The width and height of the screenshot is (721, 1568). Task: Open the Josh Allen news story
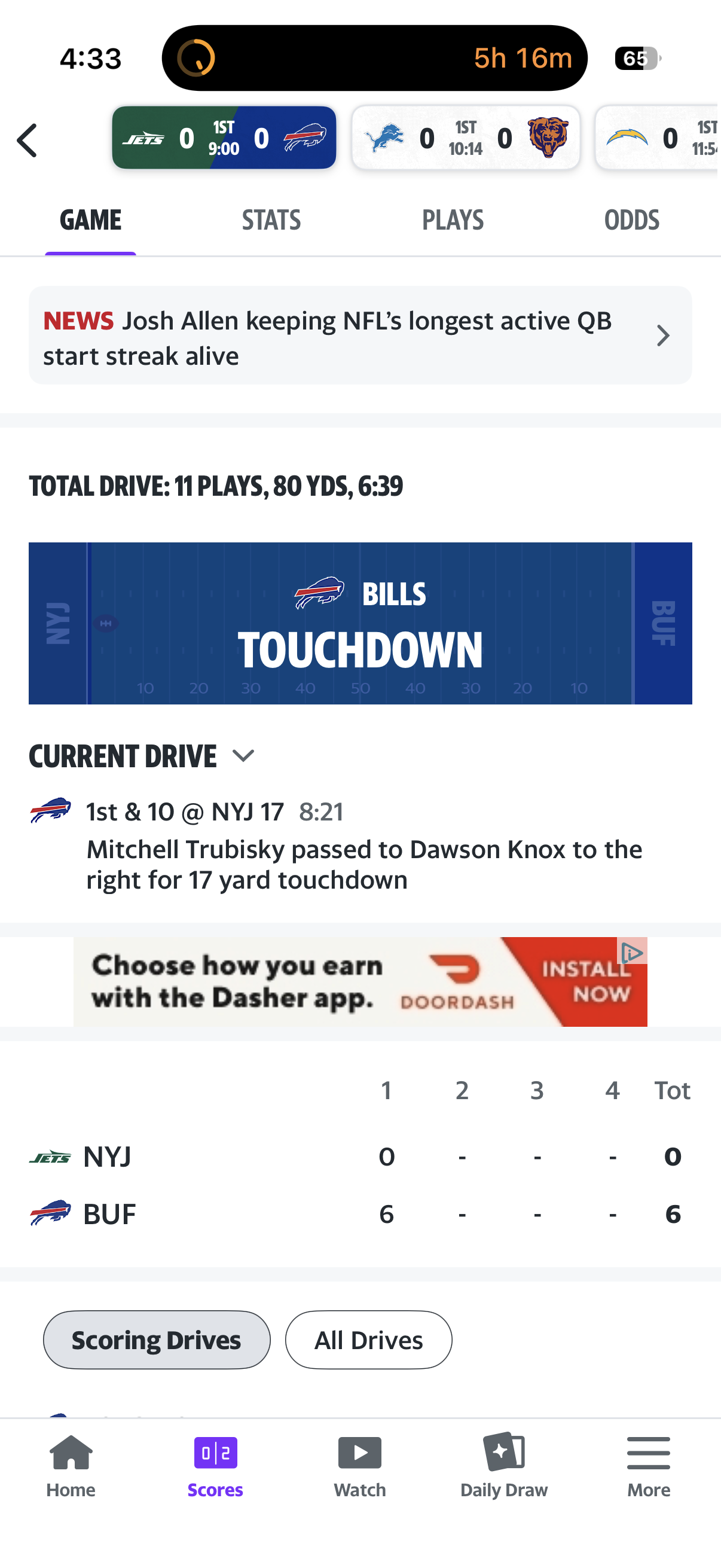click(360, 336)
